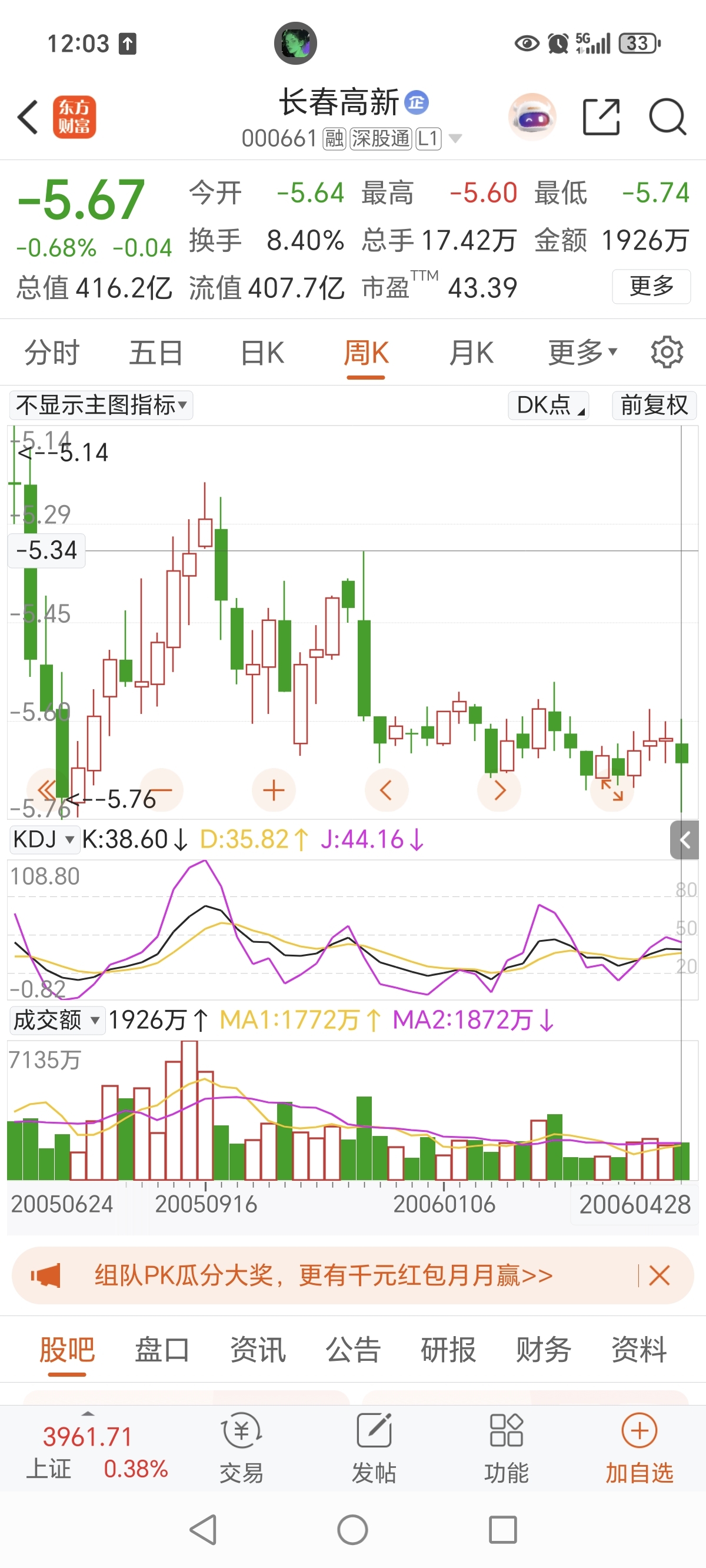Toggle the DK点 option

[548, 406]
